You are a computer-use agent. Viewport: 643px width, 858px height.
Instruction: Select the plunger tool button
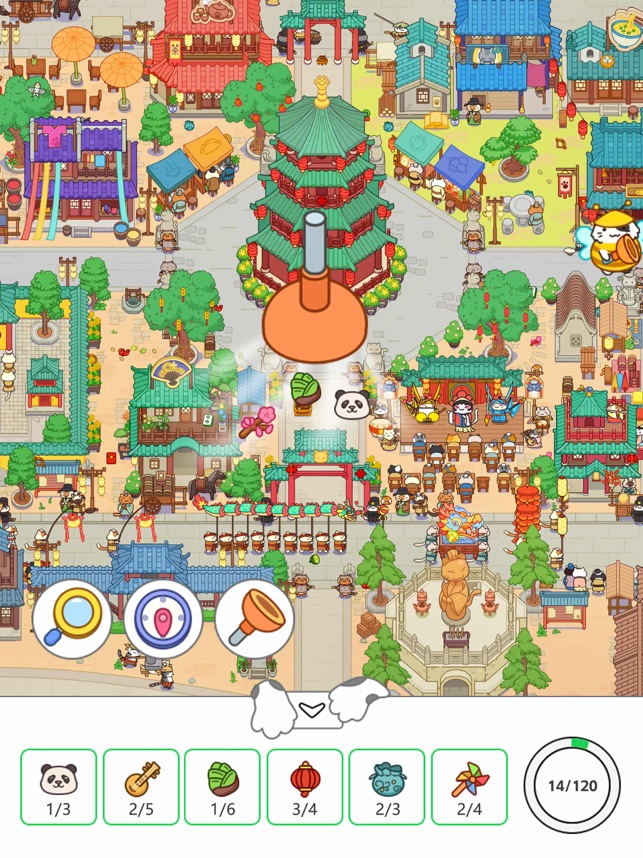[x=253, y=618]
